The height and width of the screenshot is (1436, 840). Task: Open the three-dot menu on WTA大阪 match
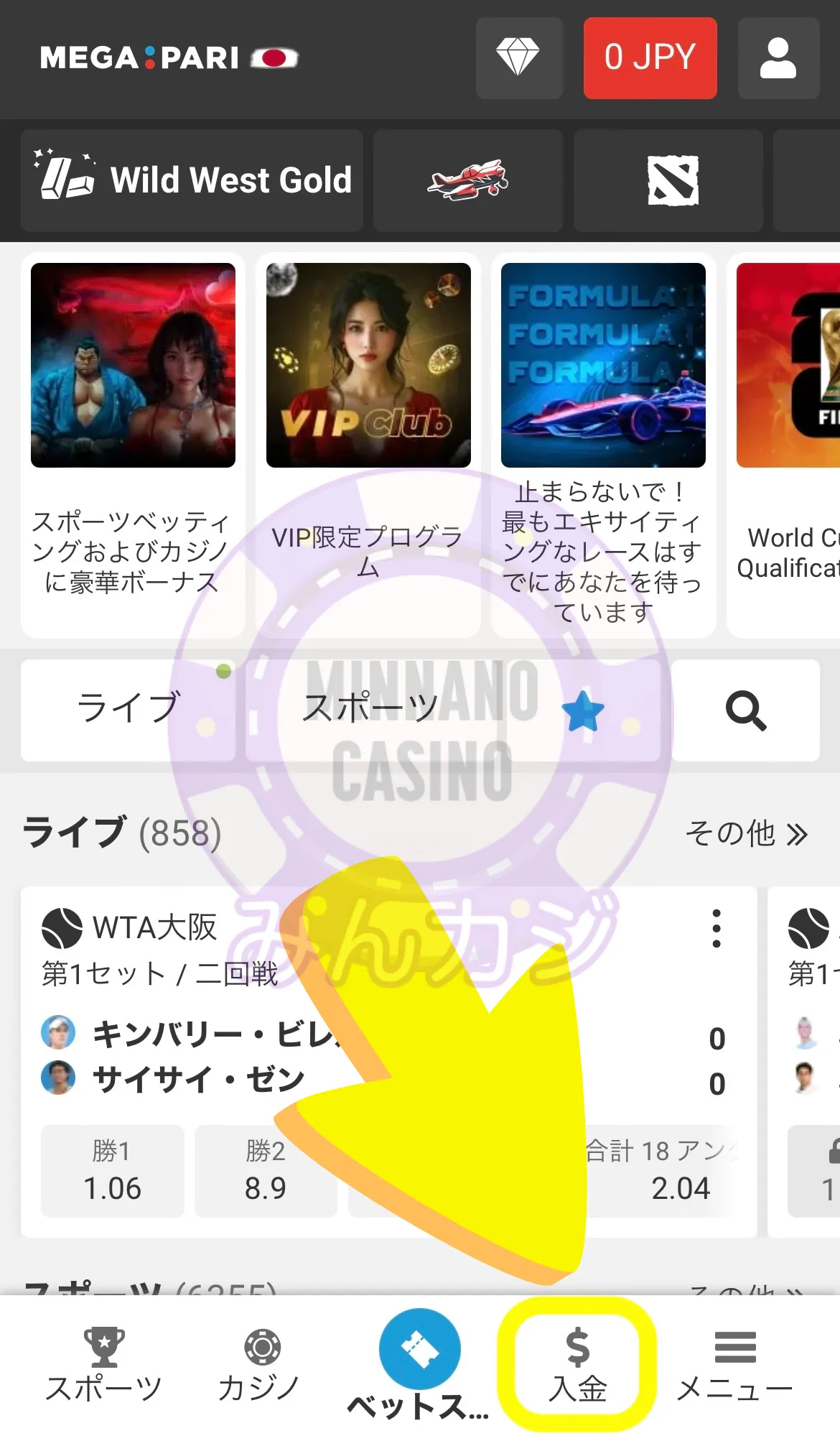point(716,928)
